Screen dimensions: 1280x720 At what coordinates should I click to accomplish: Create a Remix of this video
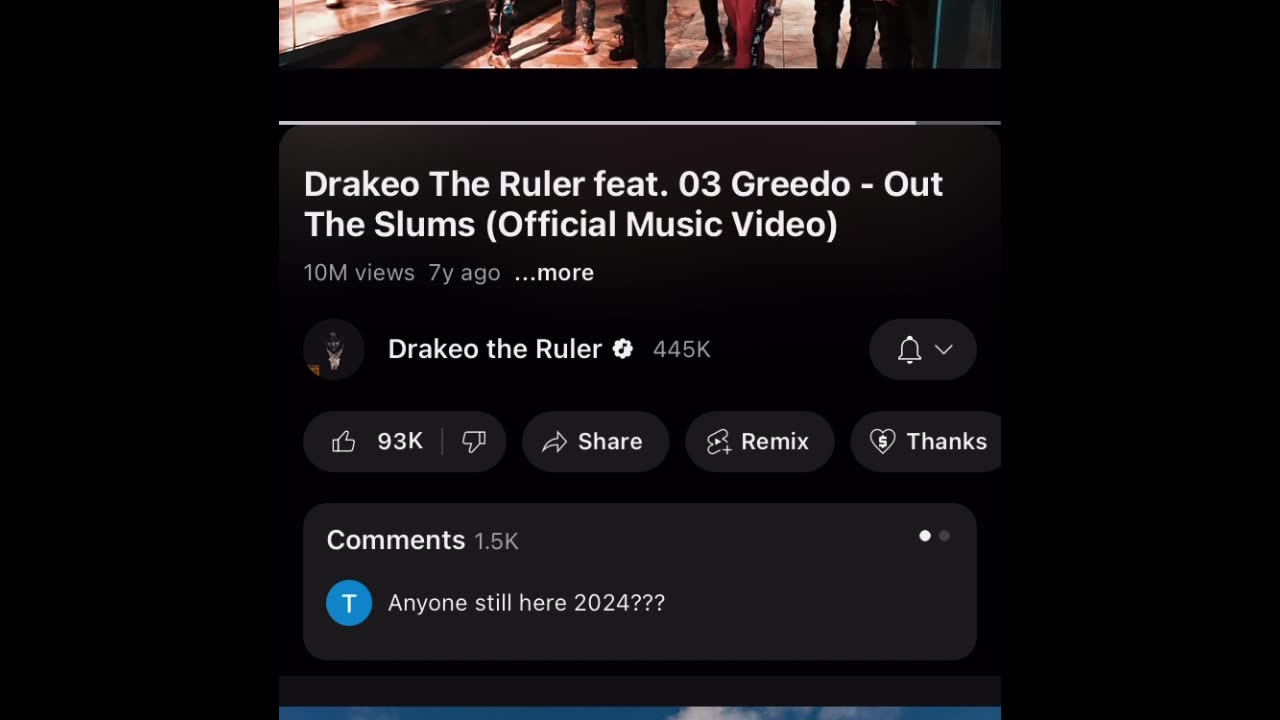point(759,441)
